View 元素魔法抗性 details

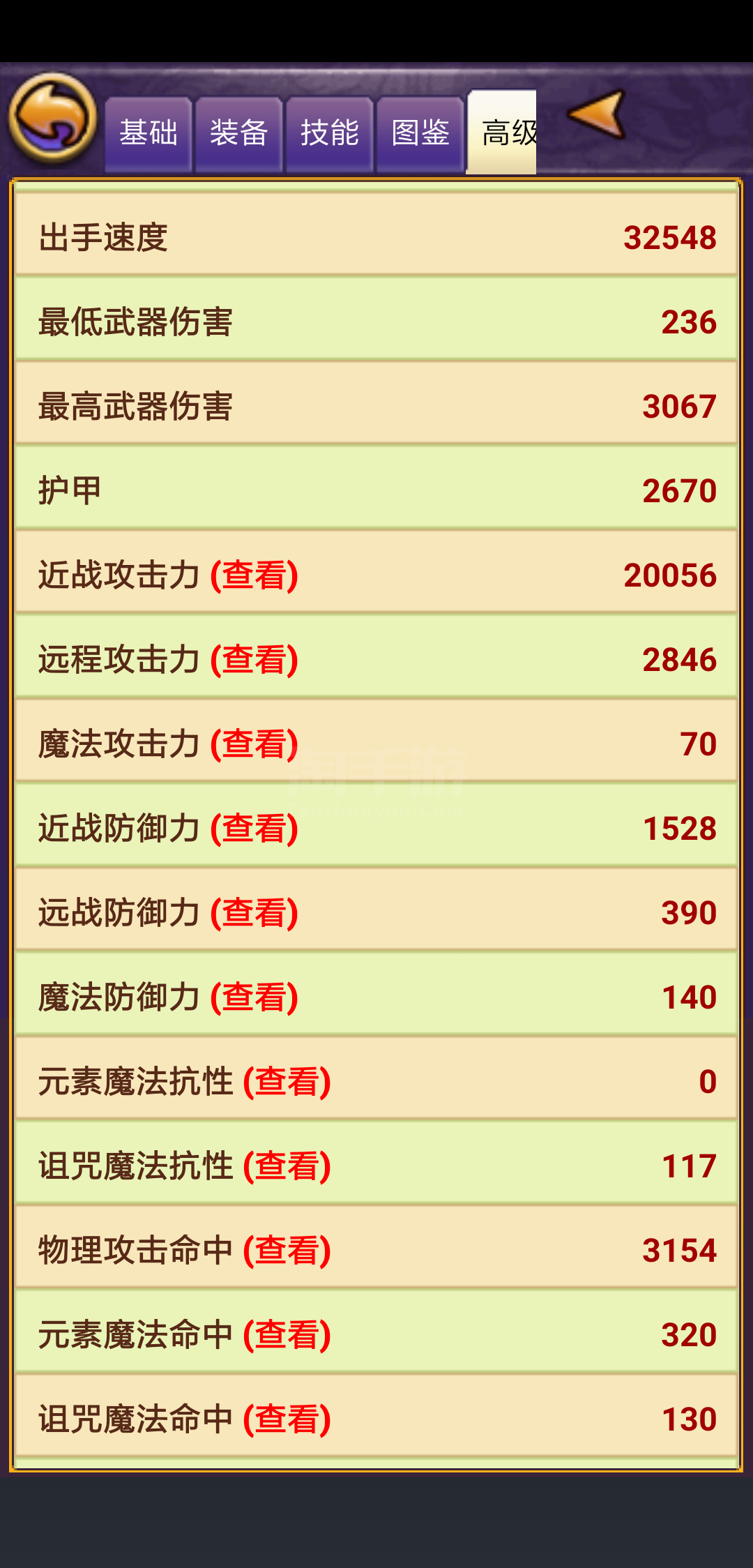[287, 1082]
